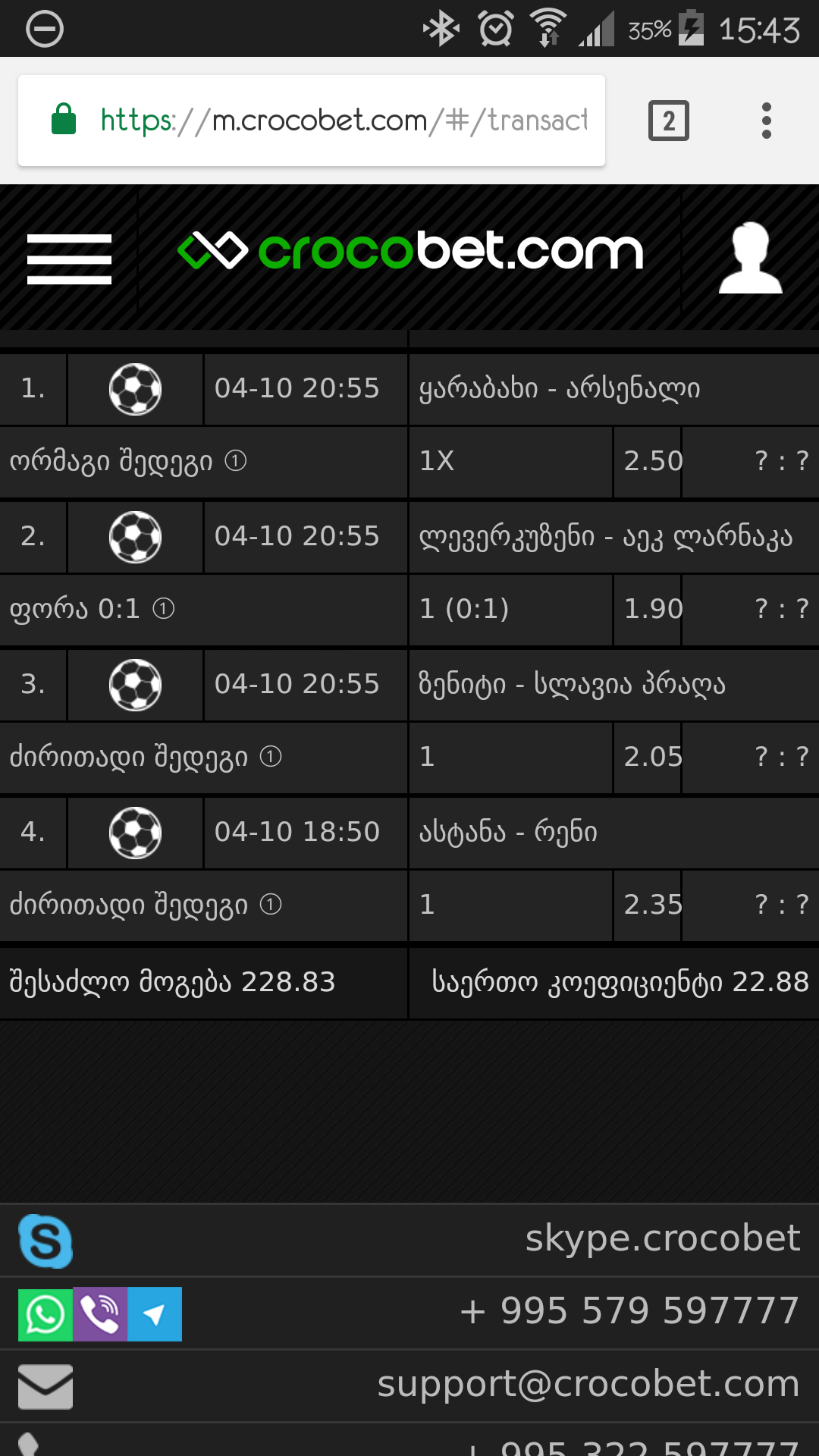Call the + 995 579 597777 number
The image size is (819, 1456).
point(629,1310)
